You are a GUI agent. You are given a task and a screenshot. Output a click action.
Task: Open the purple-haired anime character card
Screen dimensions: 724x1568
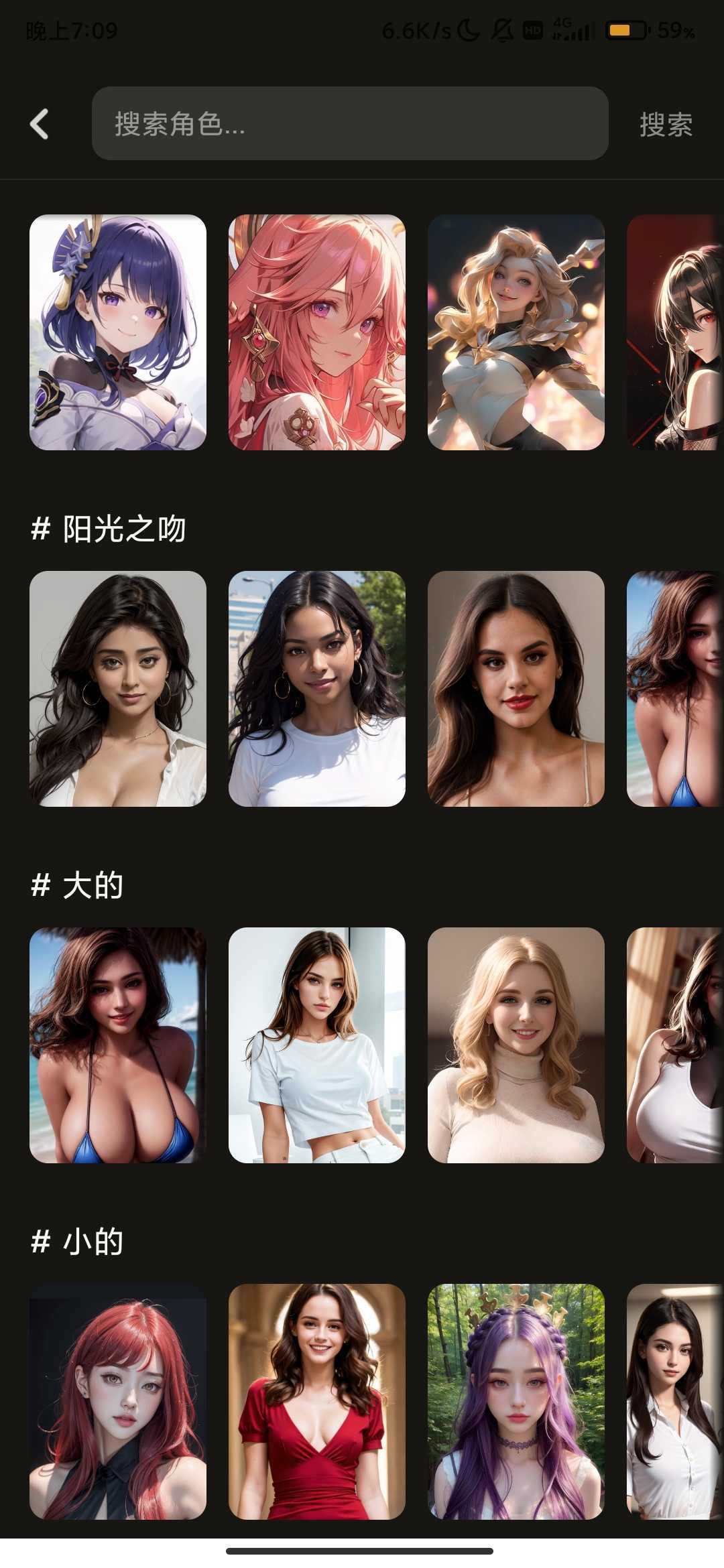tap(118, 332)
